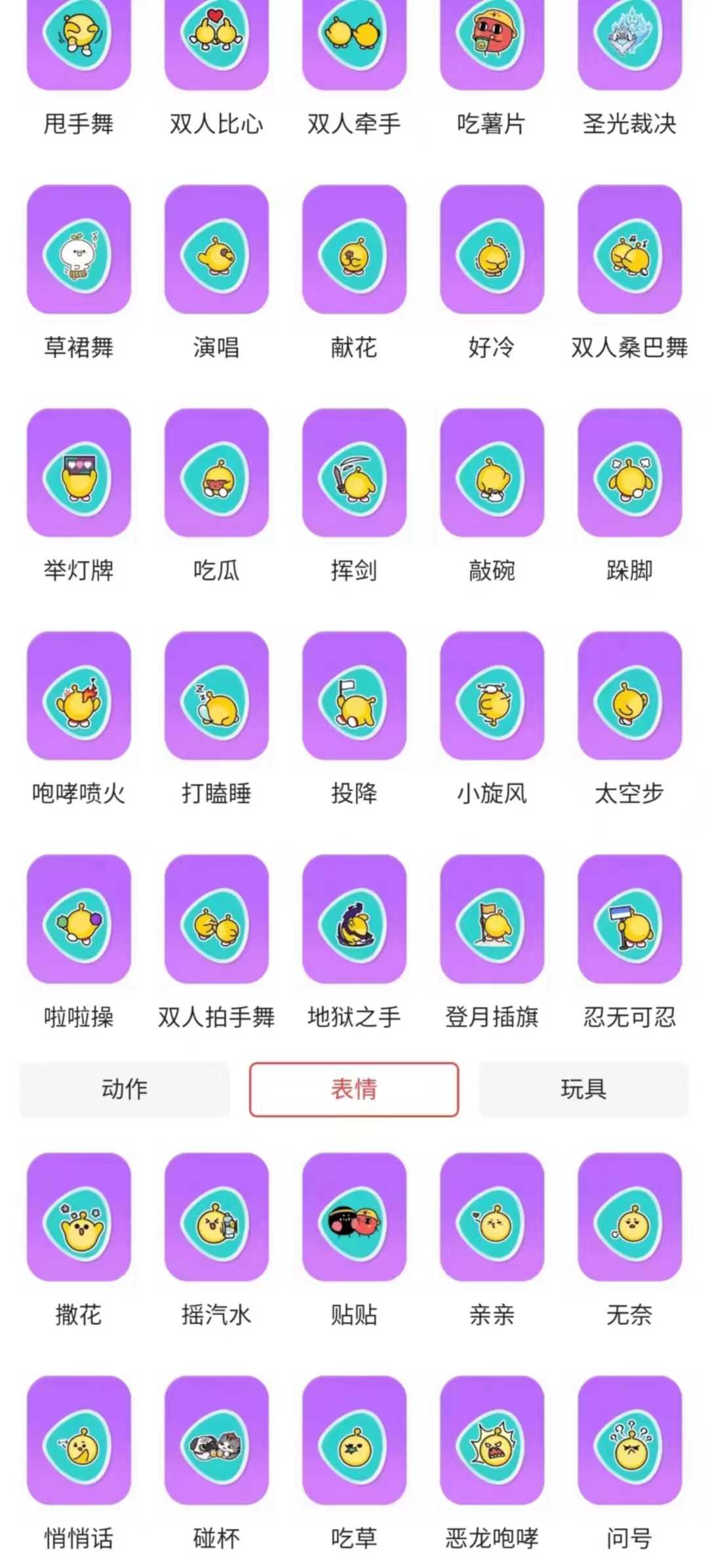Tap the 献花 action tile
The height and width of the screenshot is (1568, 708).
point(354,249)
